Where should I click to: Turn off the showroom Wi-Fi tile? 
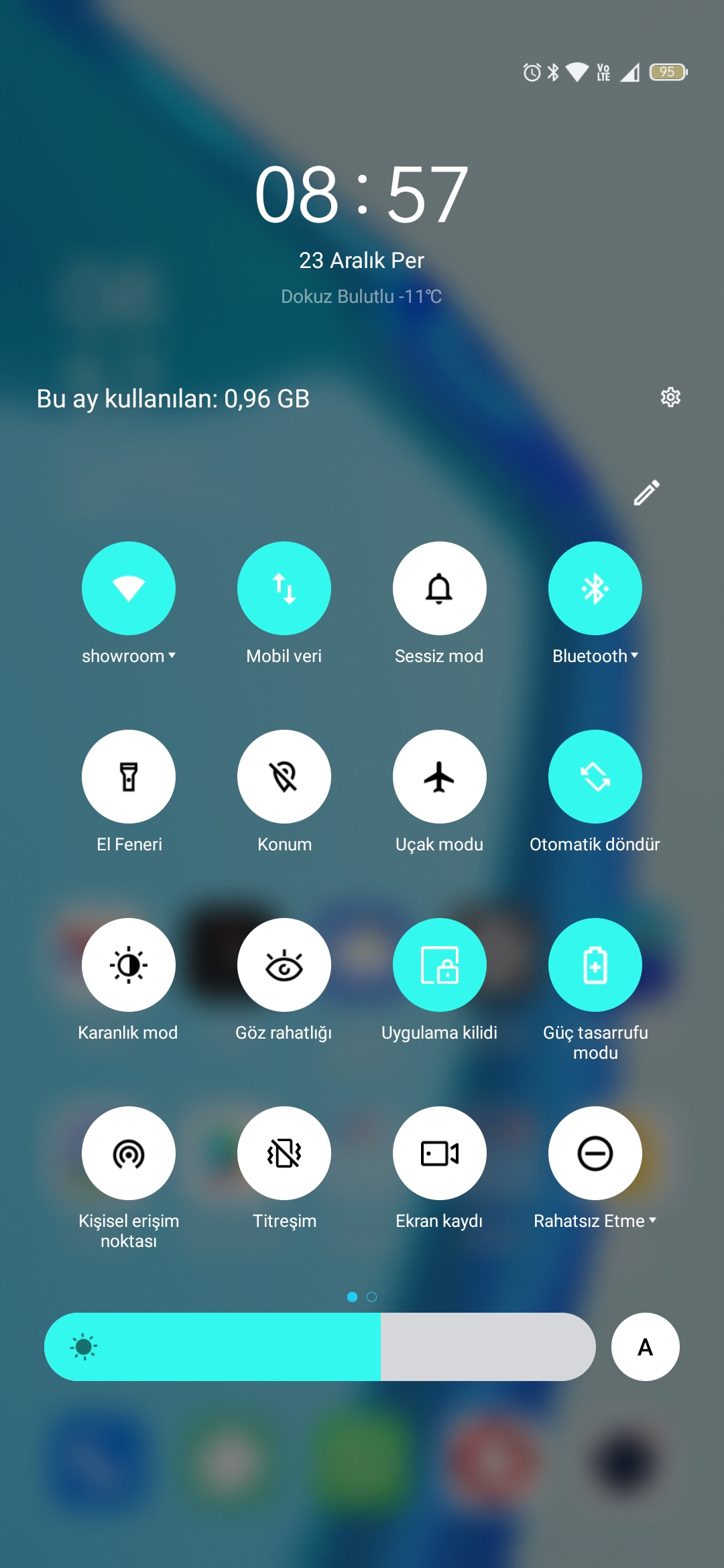(x=129, y=588)
